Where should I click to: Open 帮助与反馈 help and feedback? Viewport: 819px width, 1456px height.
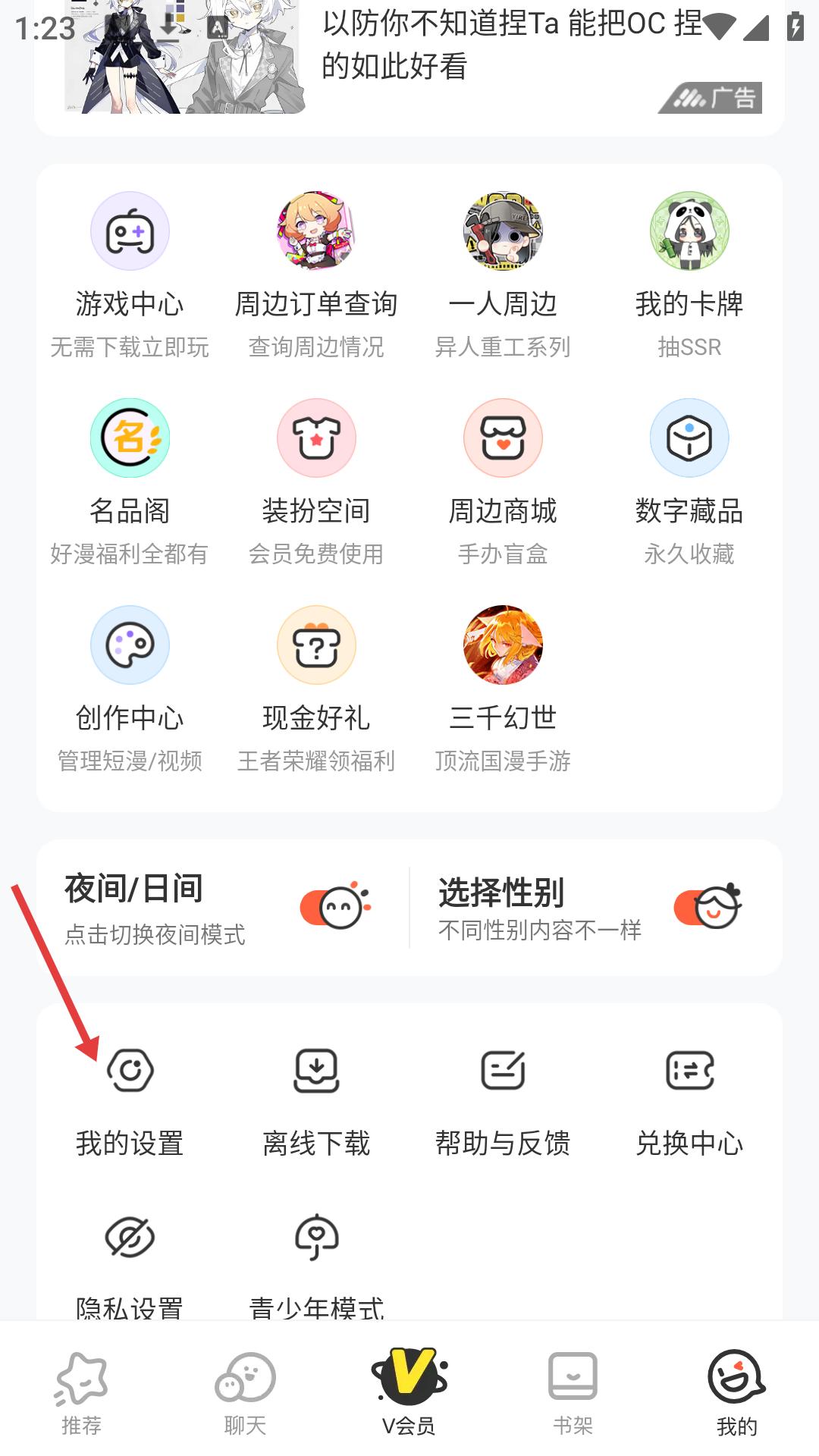pyautogui.click(x=503, y=1098)
